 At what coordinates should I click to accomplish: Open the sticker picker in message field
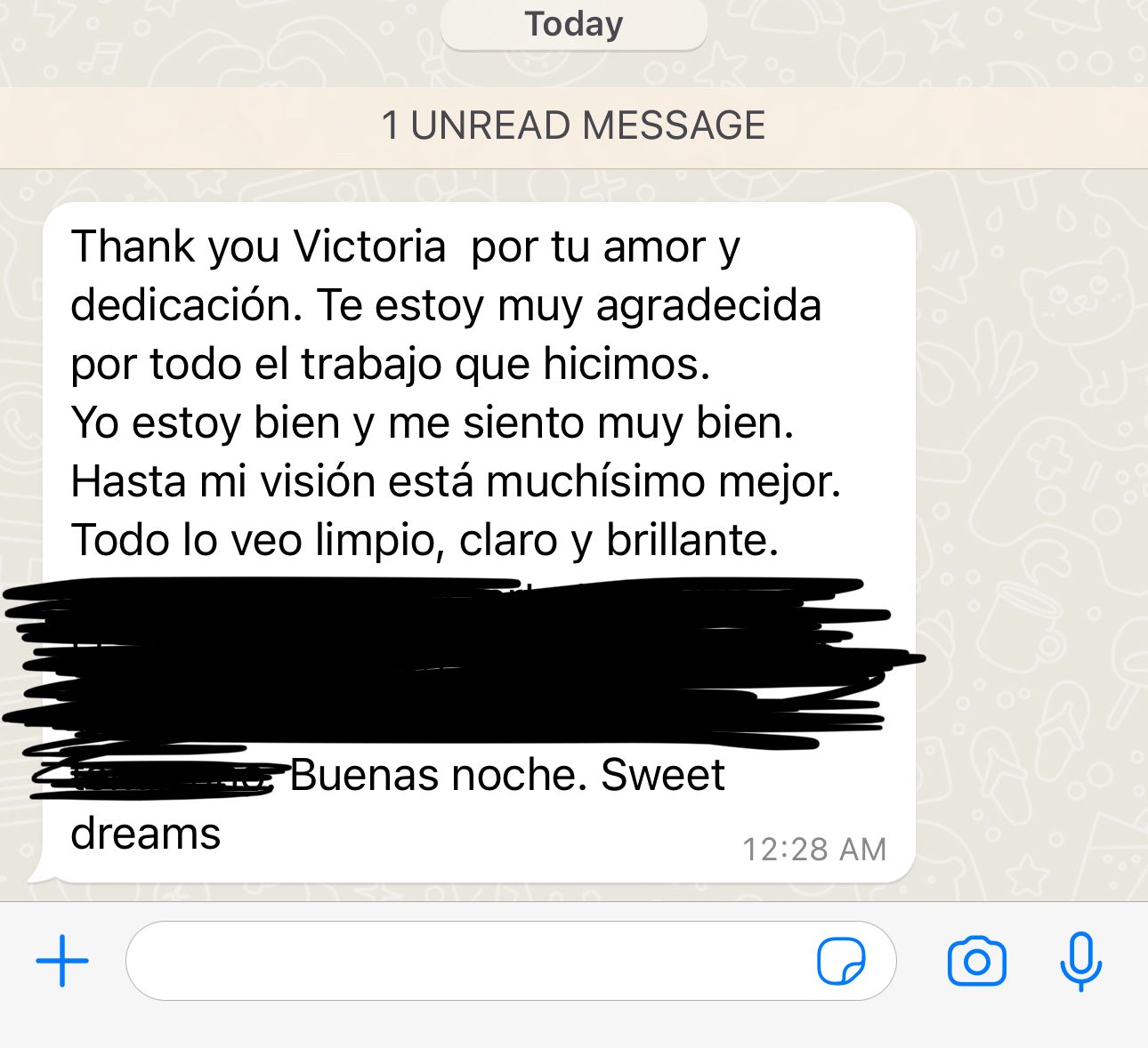pos(840,961)
